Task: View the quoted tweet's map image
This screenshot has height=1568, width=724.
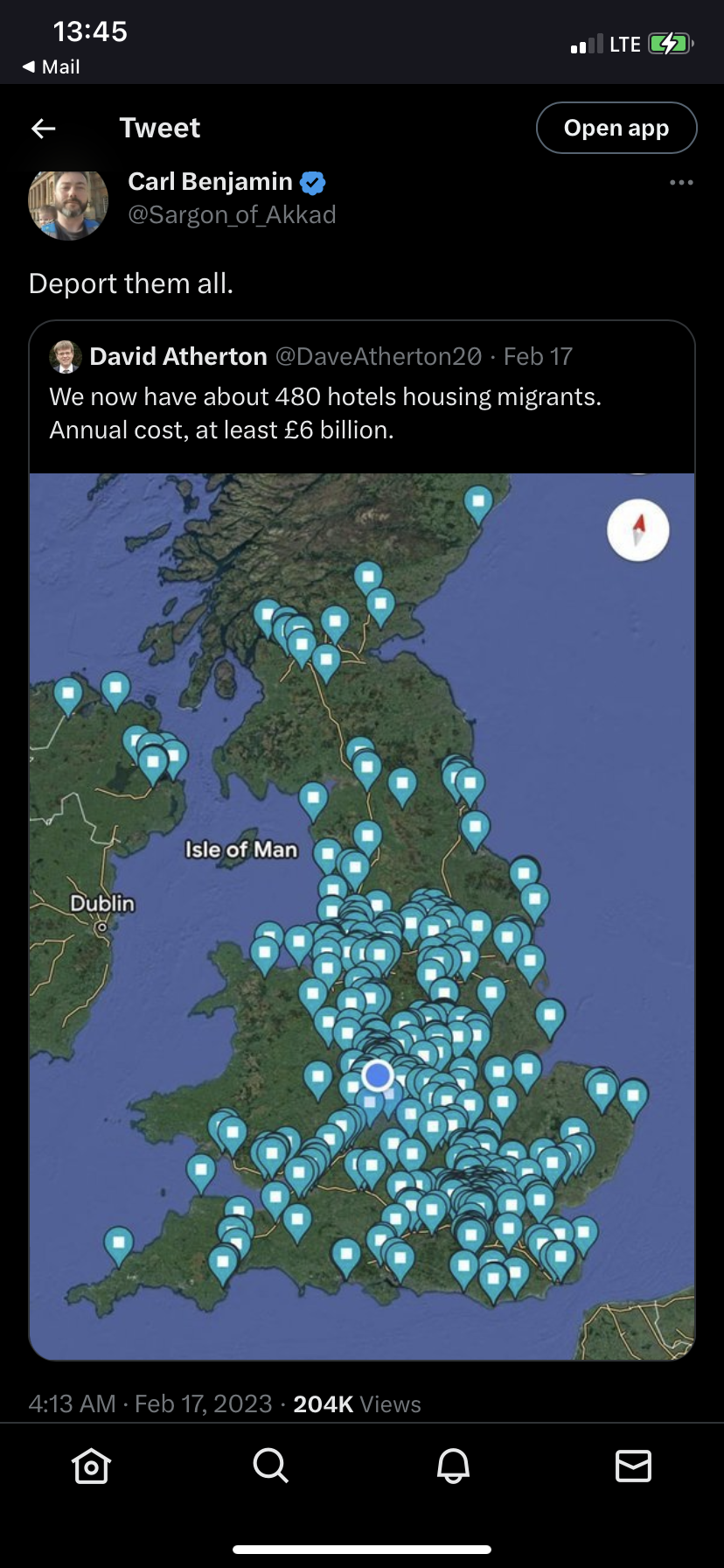Action: 362,916
